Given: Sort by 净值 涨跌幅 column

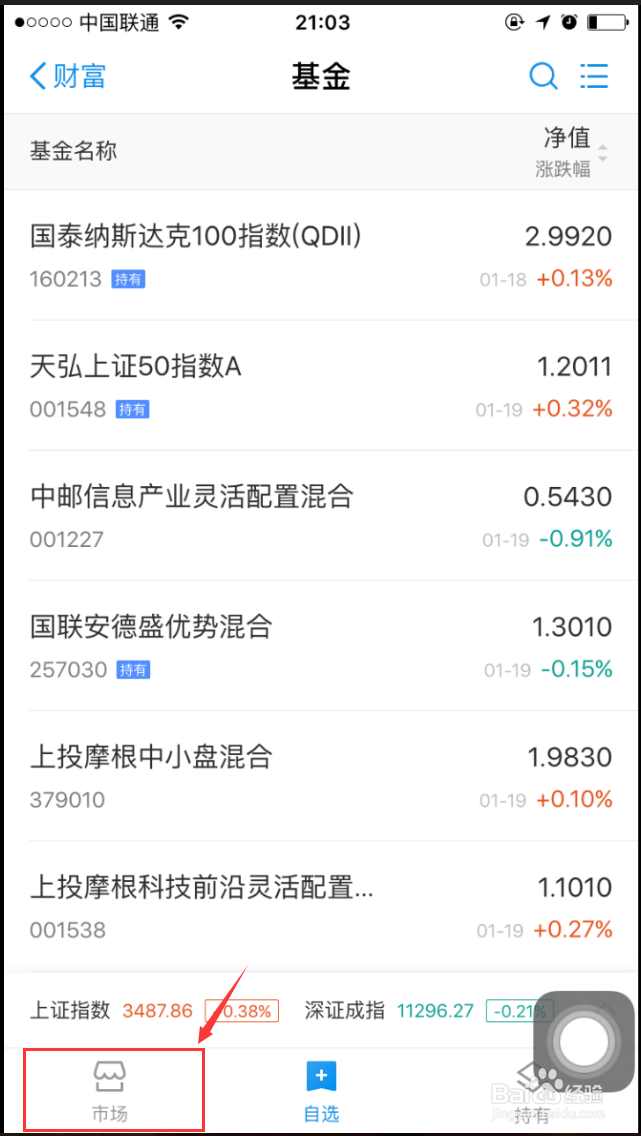Looking at the screenshot, I should coord(571,152).
